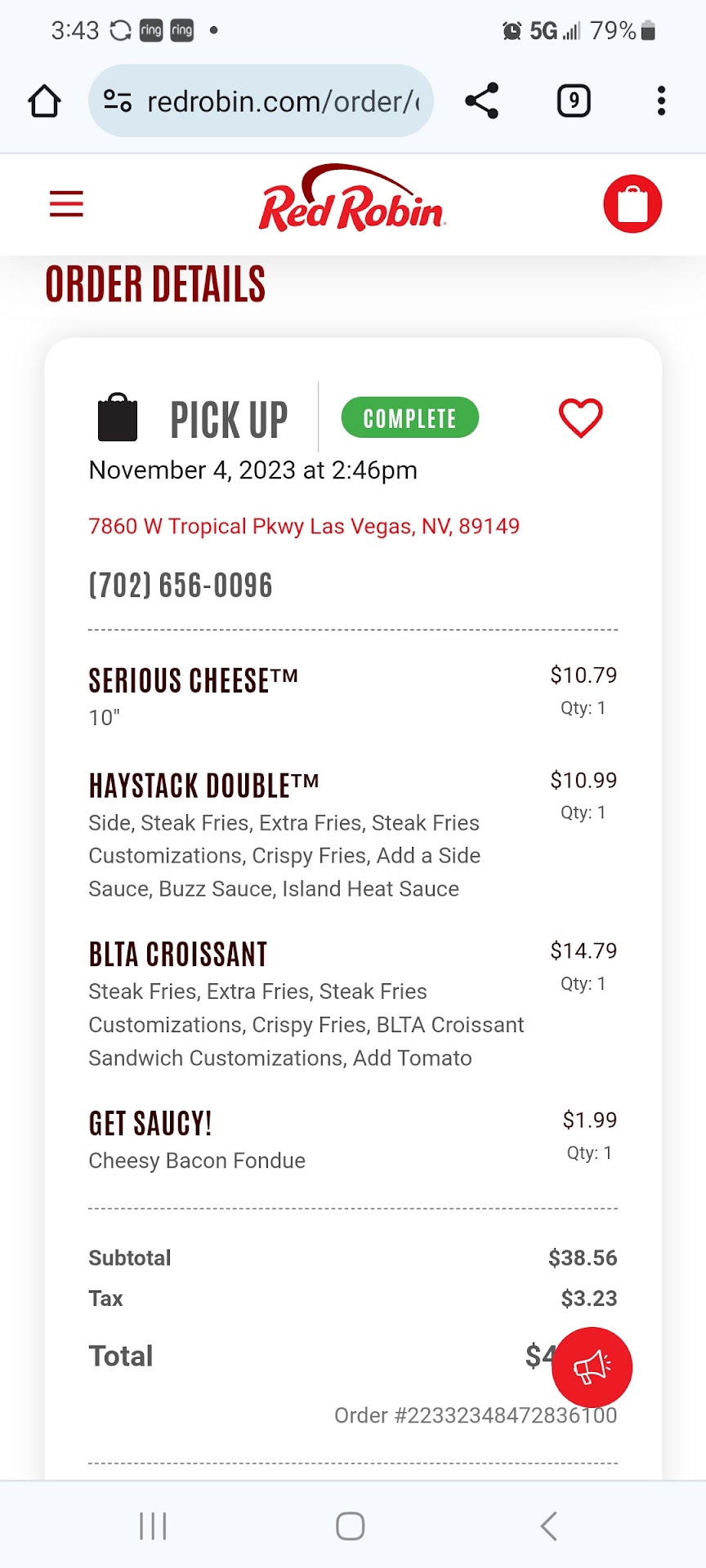This screenshot has width=706, height=1568.
Task: Open the browser home page
Action: coord(44,101)
